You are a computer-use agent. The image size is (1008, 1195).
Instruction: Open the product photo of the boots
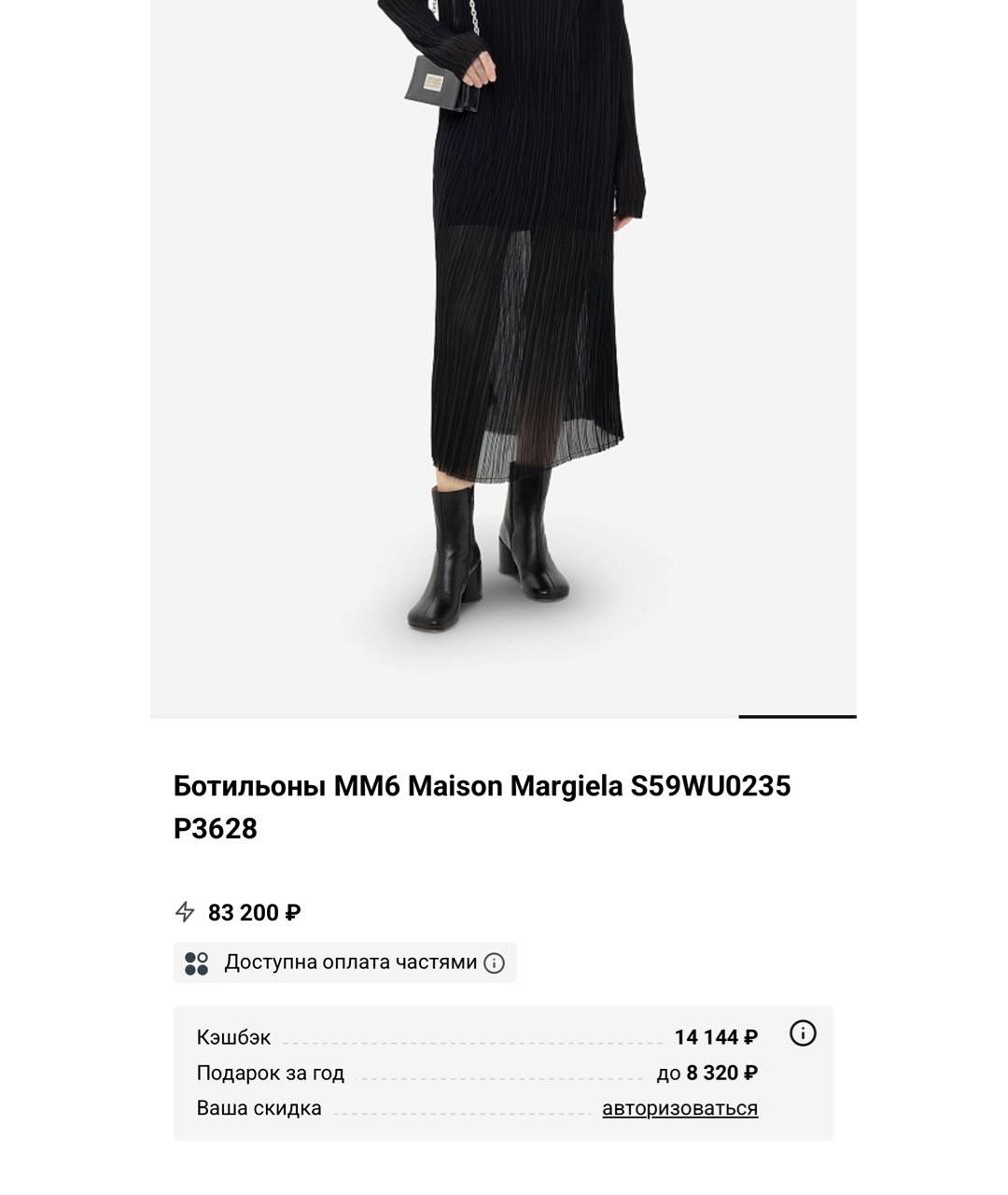coord(503,358)
